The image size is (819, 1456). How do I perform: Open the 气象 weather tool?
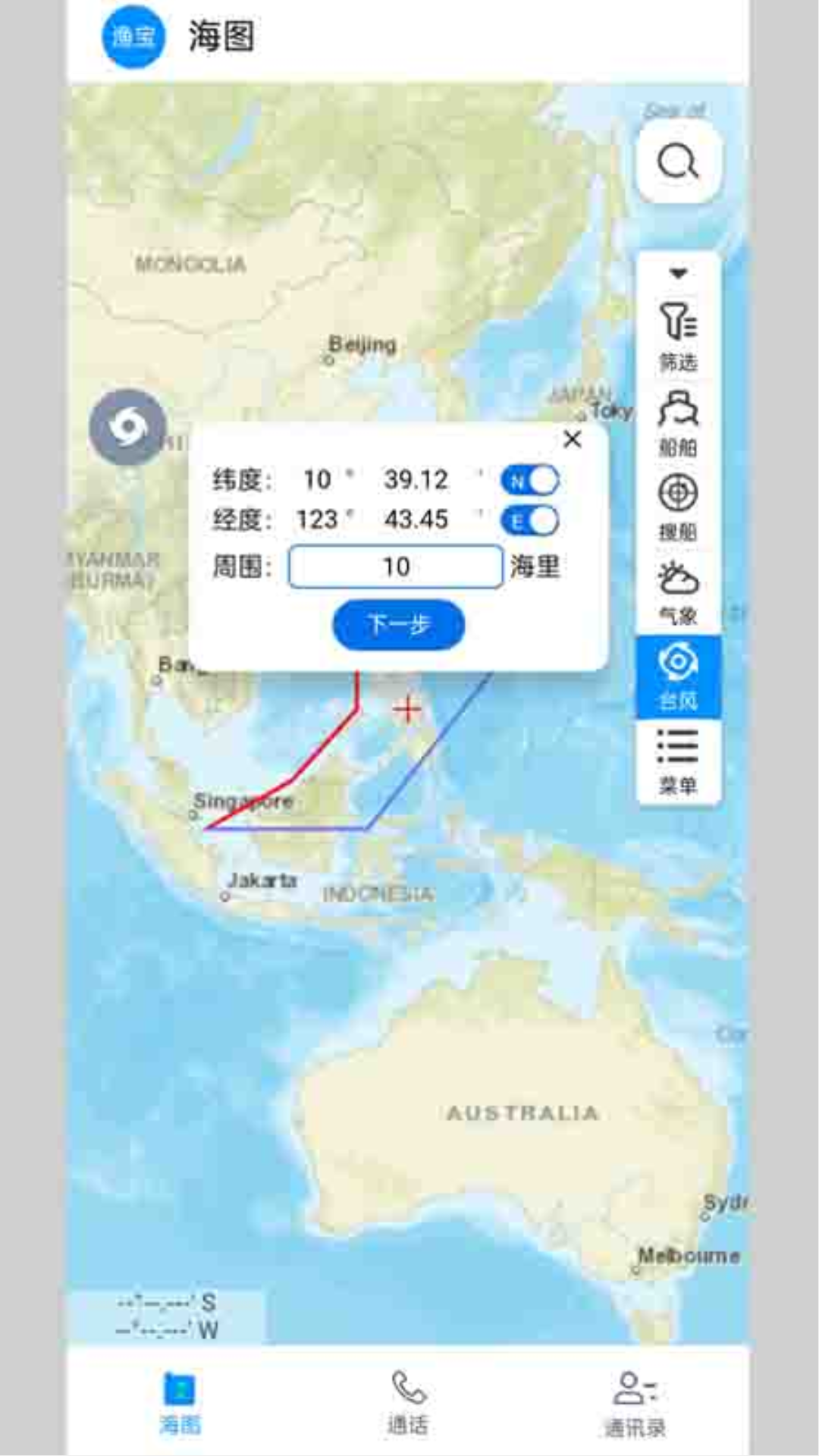[678, 592]
